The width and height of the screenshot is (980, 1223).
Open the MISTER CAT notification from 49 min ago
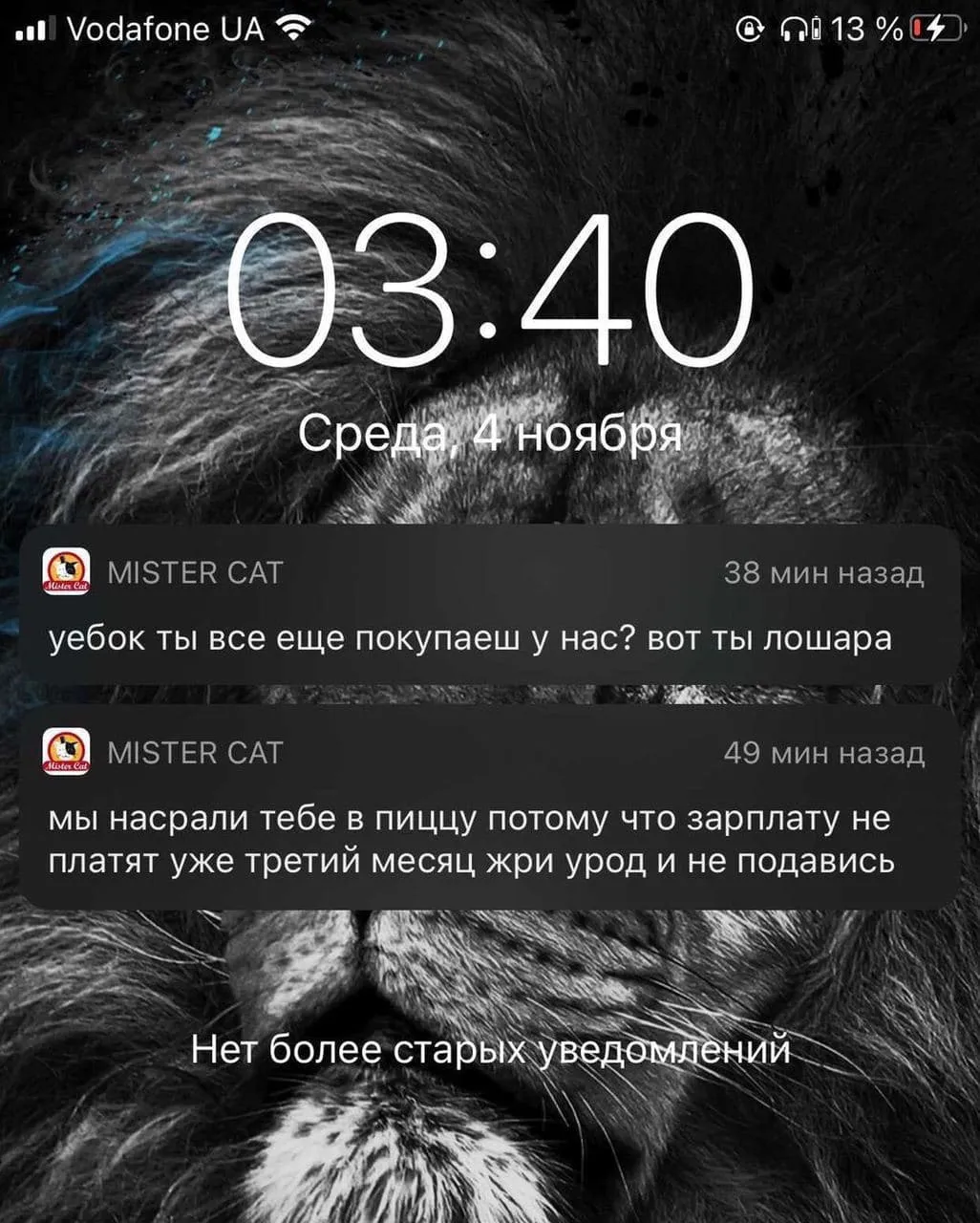pyautogui.click(x=489, y=807)
